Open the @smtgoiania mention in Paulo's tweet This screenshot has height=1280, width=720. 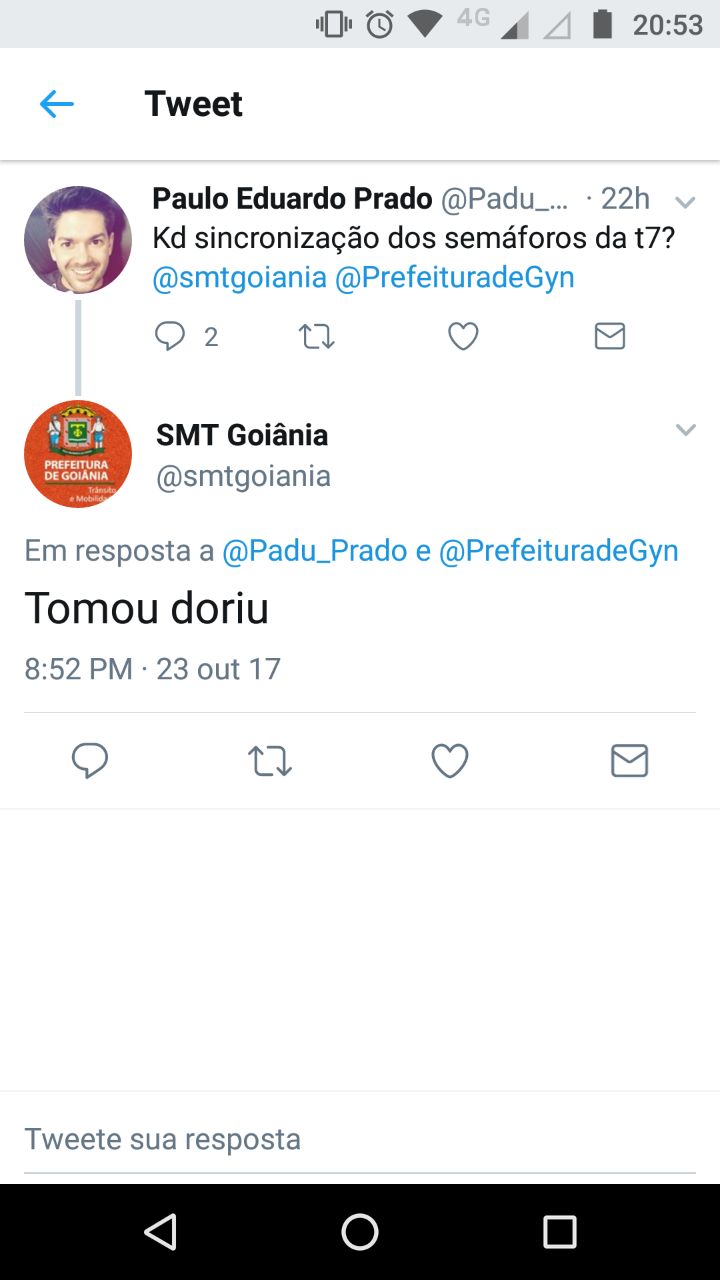tap(239, 277)
